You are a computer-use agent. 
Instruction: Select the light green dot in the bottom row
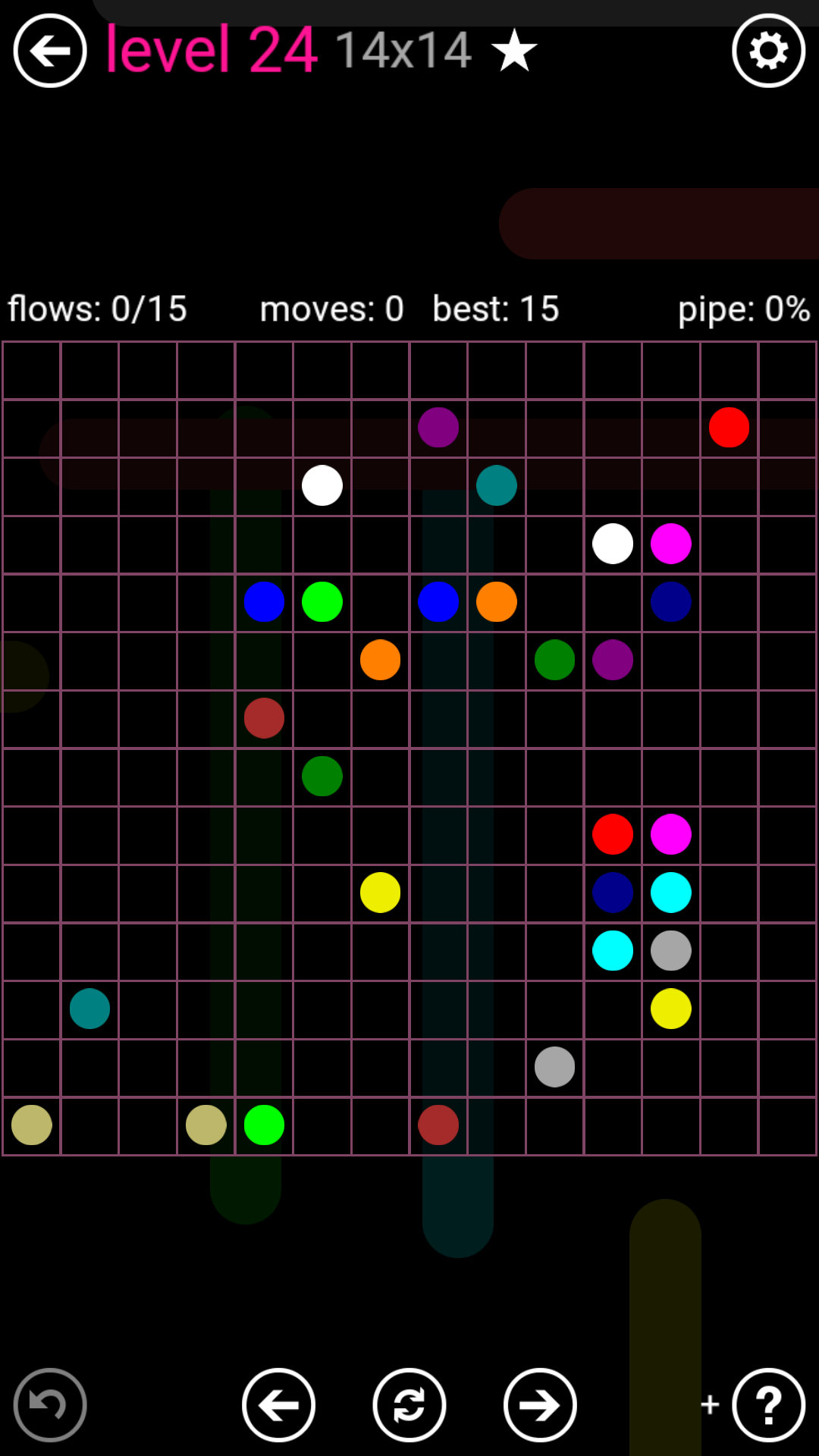point(264,1125)
